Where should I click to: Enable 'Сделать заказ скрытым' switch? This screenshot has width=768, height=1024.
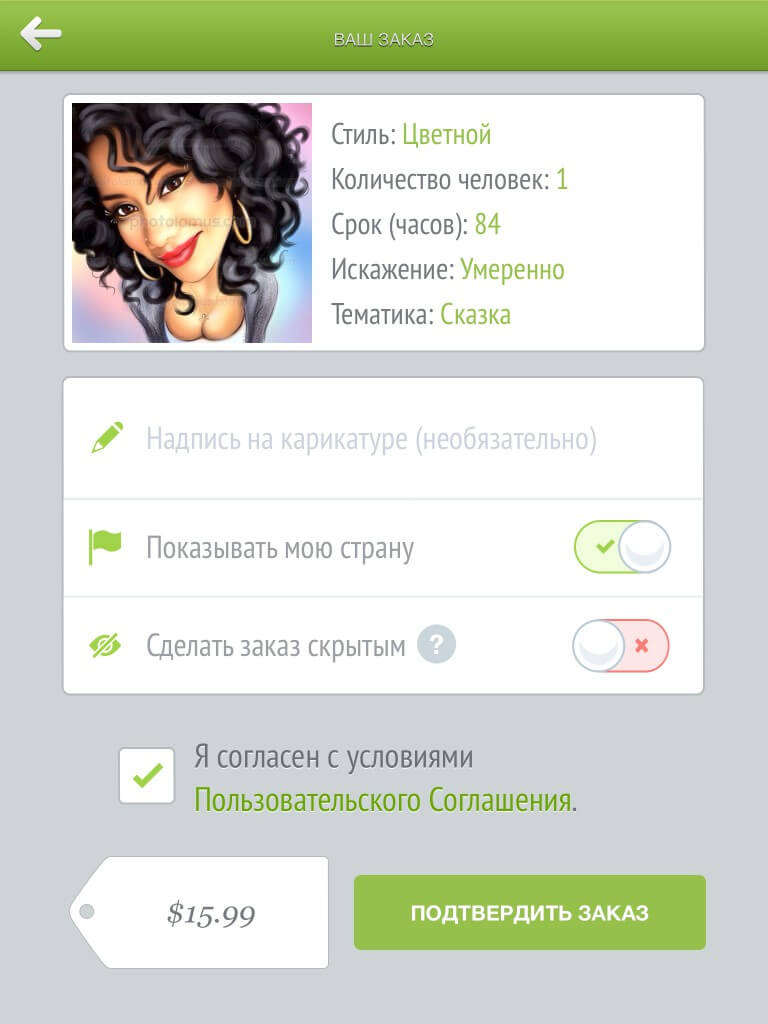coord(620,646)
